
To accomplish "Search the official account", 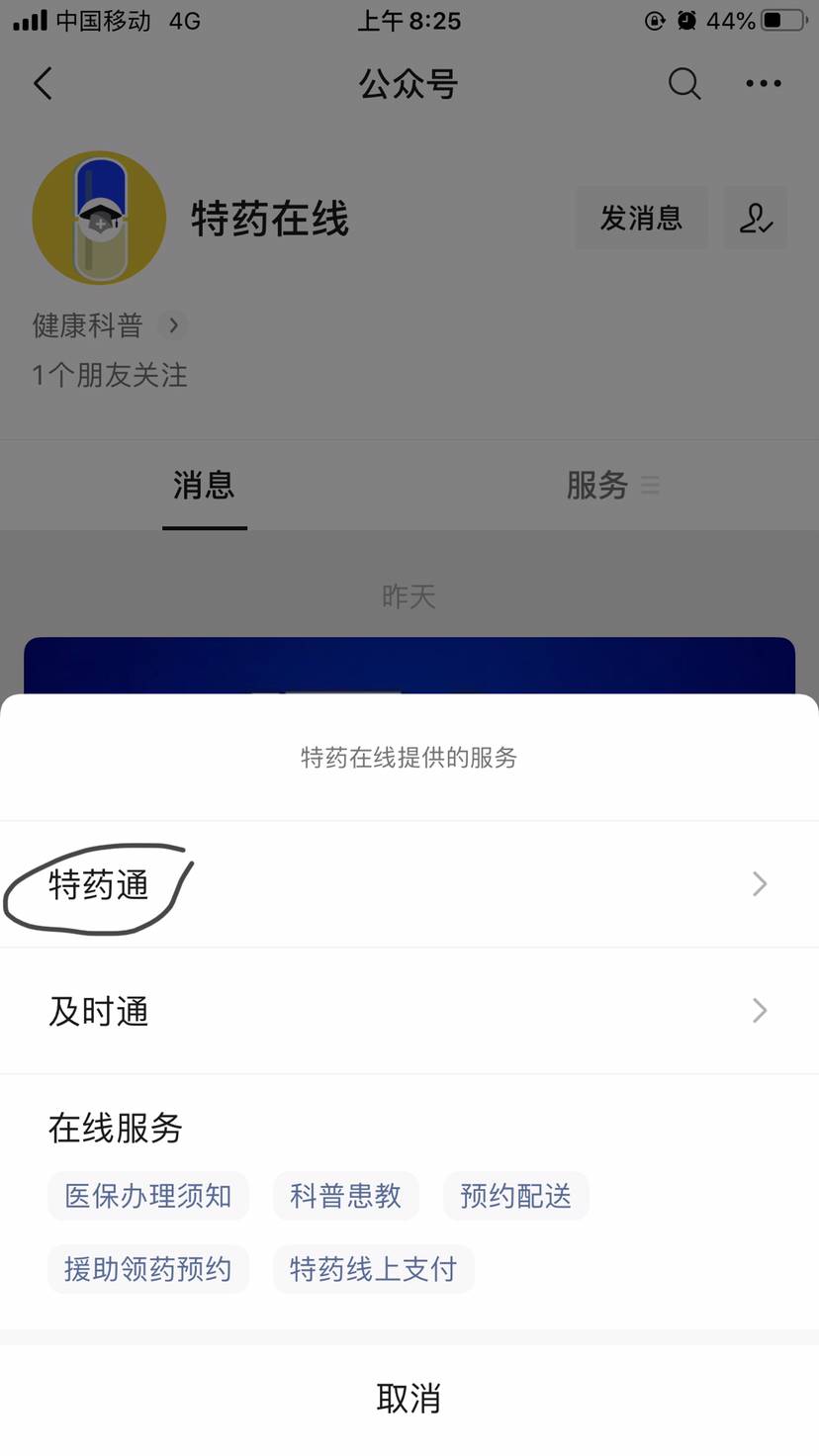I will (683, 84).
